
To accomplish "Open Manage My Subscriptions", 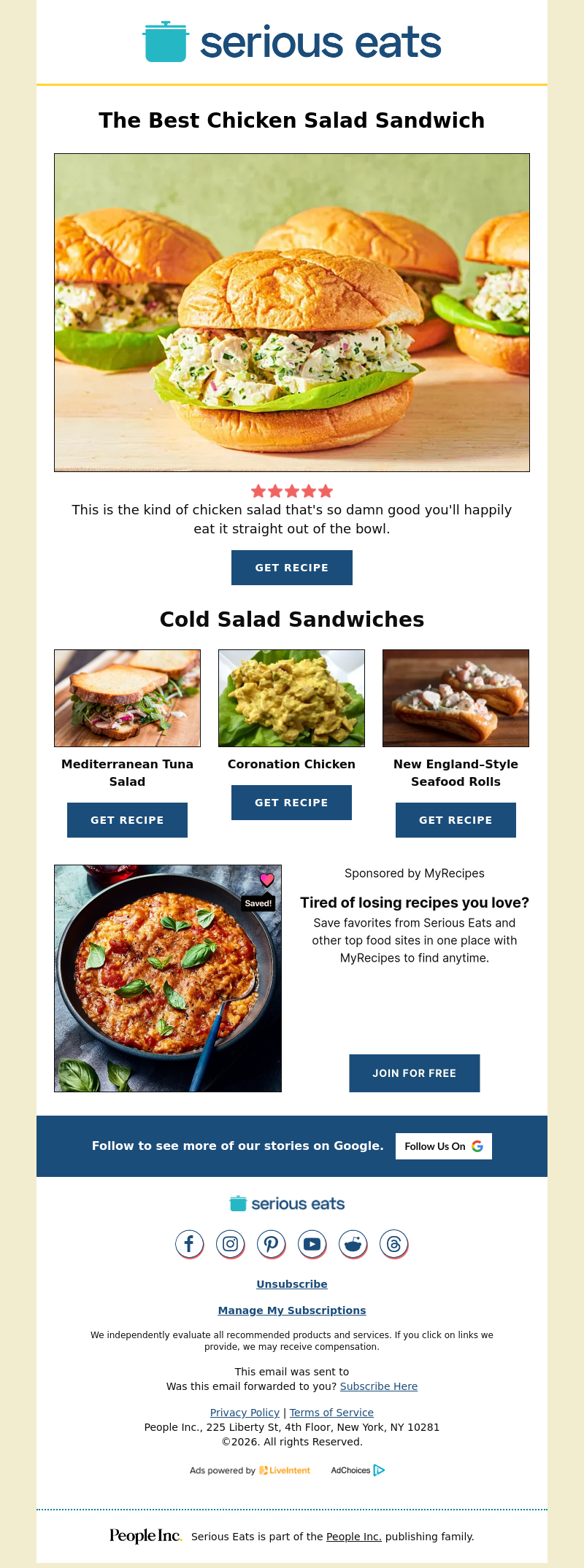I will [292, 1310].
